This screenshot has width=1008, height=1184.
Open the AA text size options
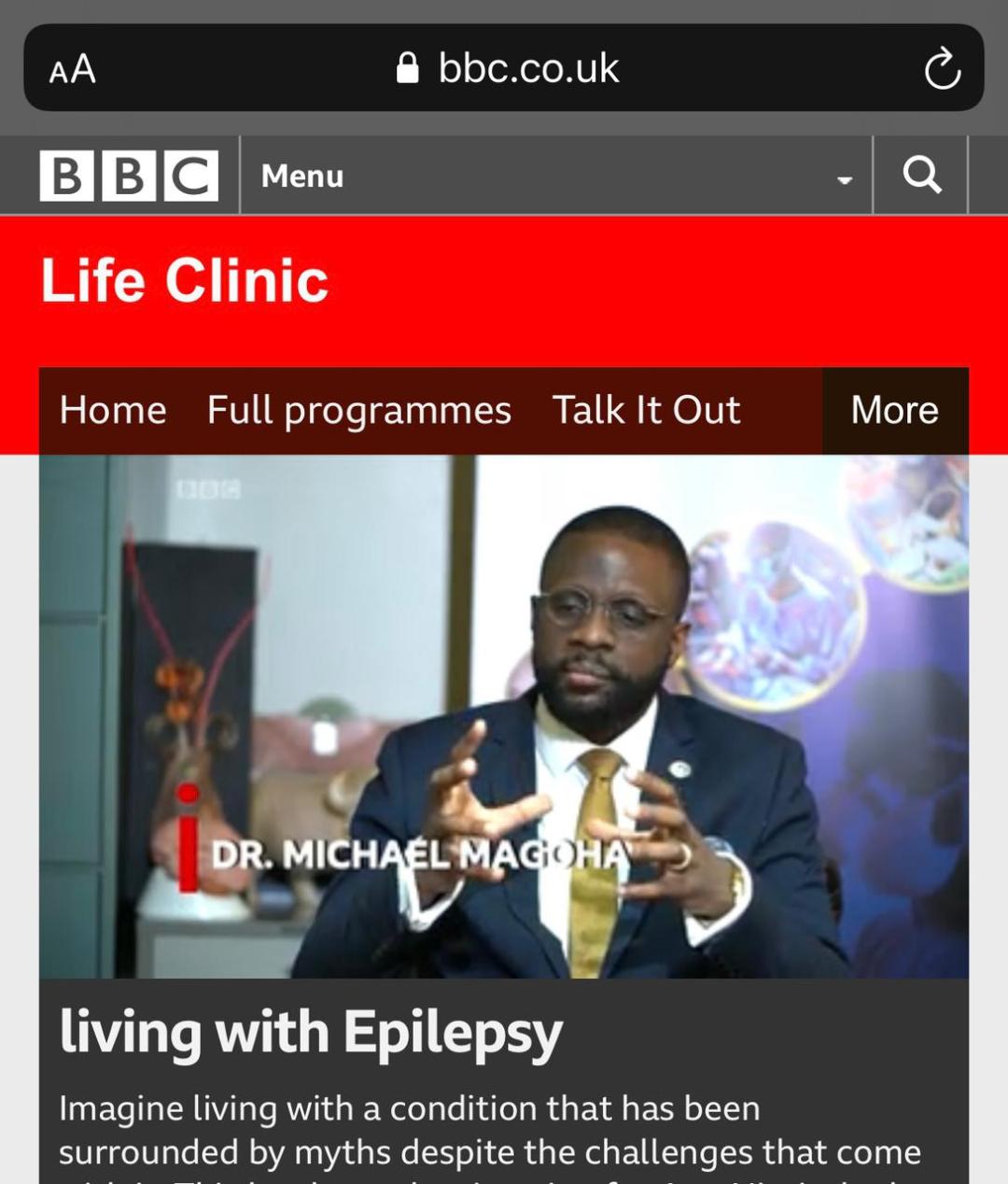coord(73,69)
